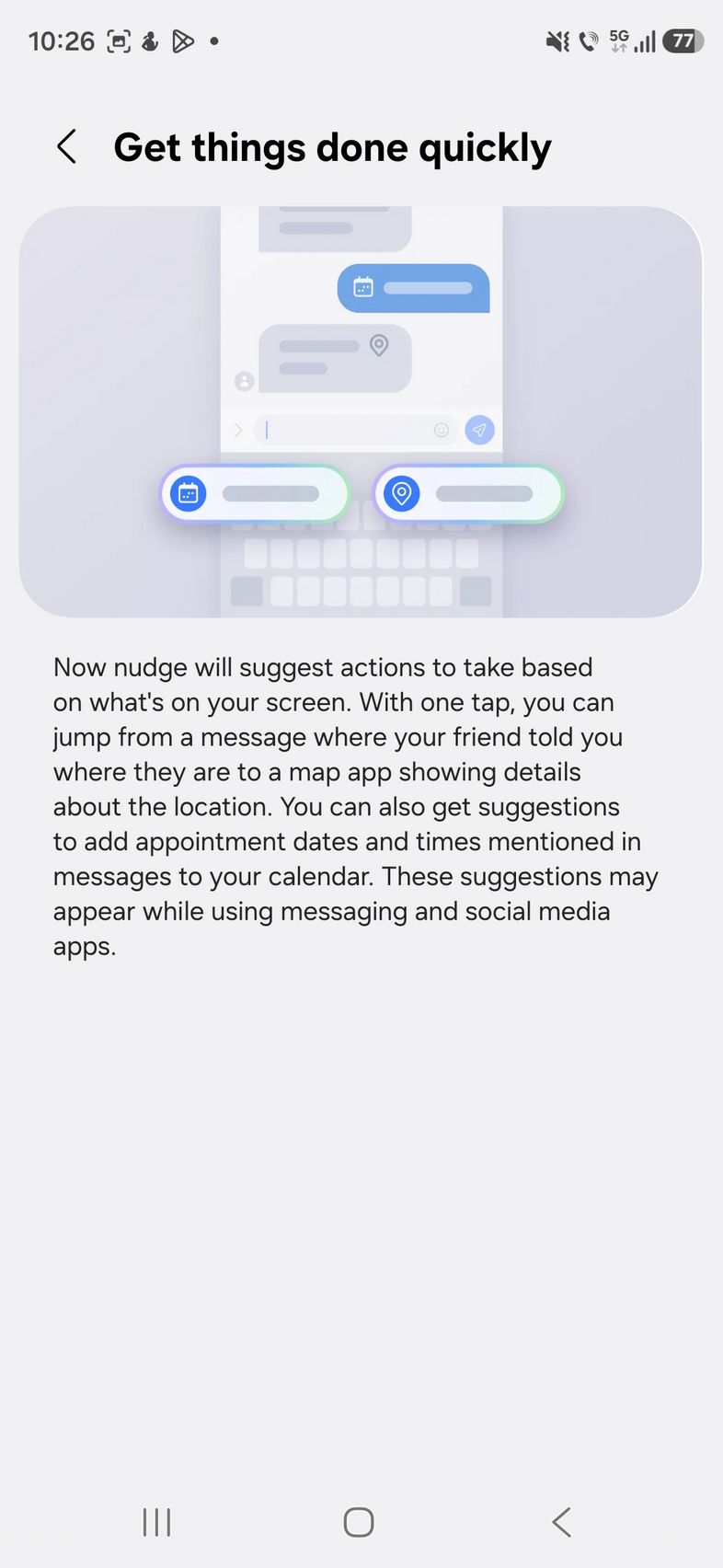The width and height of the screenshot is (723, 1568).
Task: Go to the home screen
Action: tap(359, 1522)
